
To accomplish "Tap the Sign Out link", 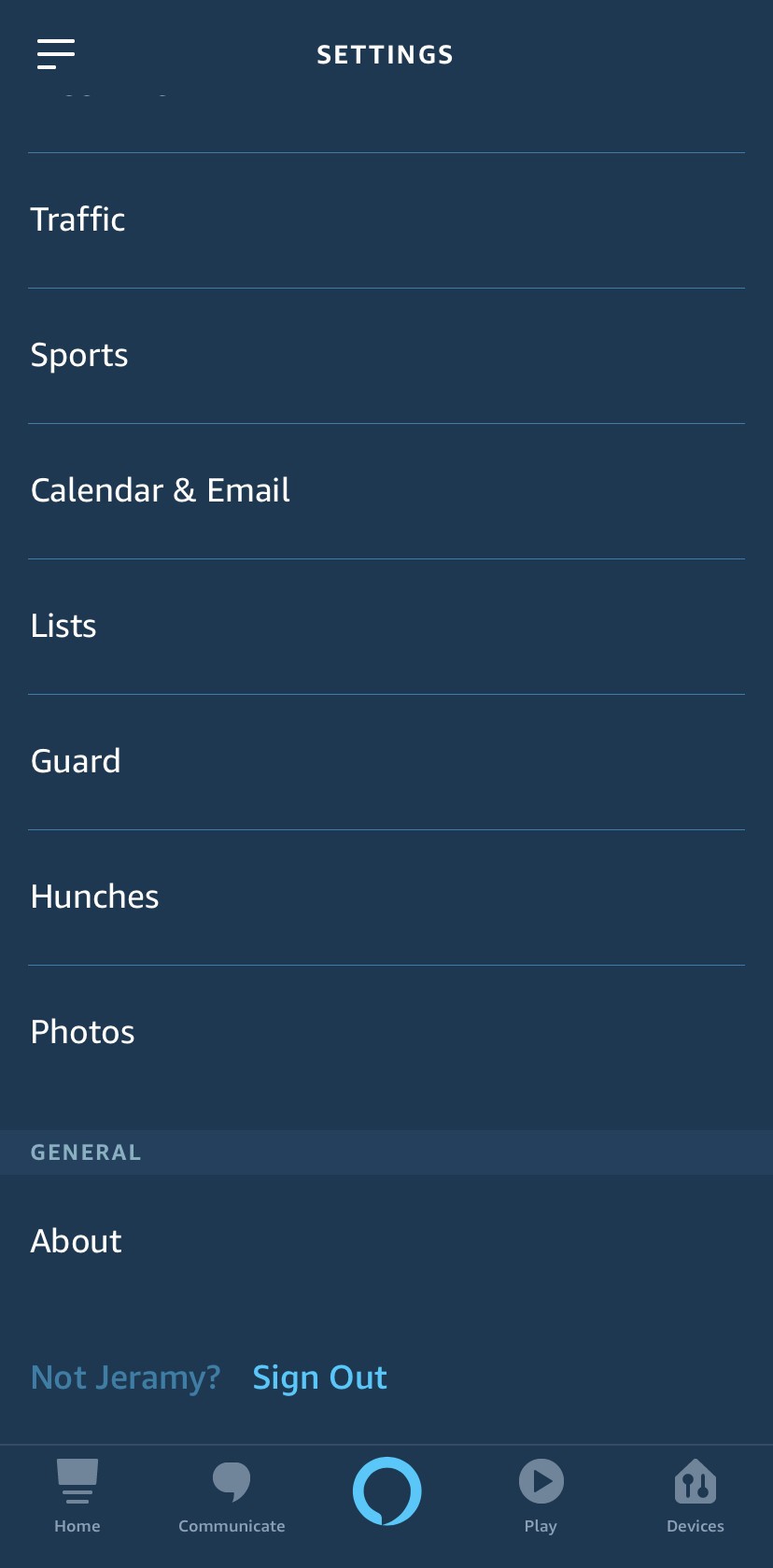I will 319,1377.
